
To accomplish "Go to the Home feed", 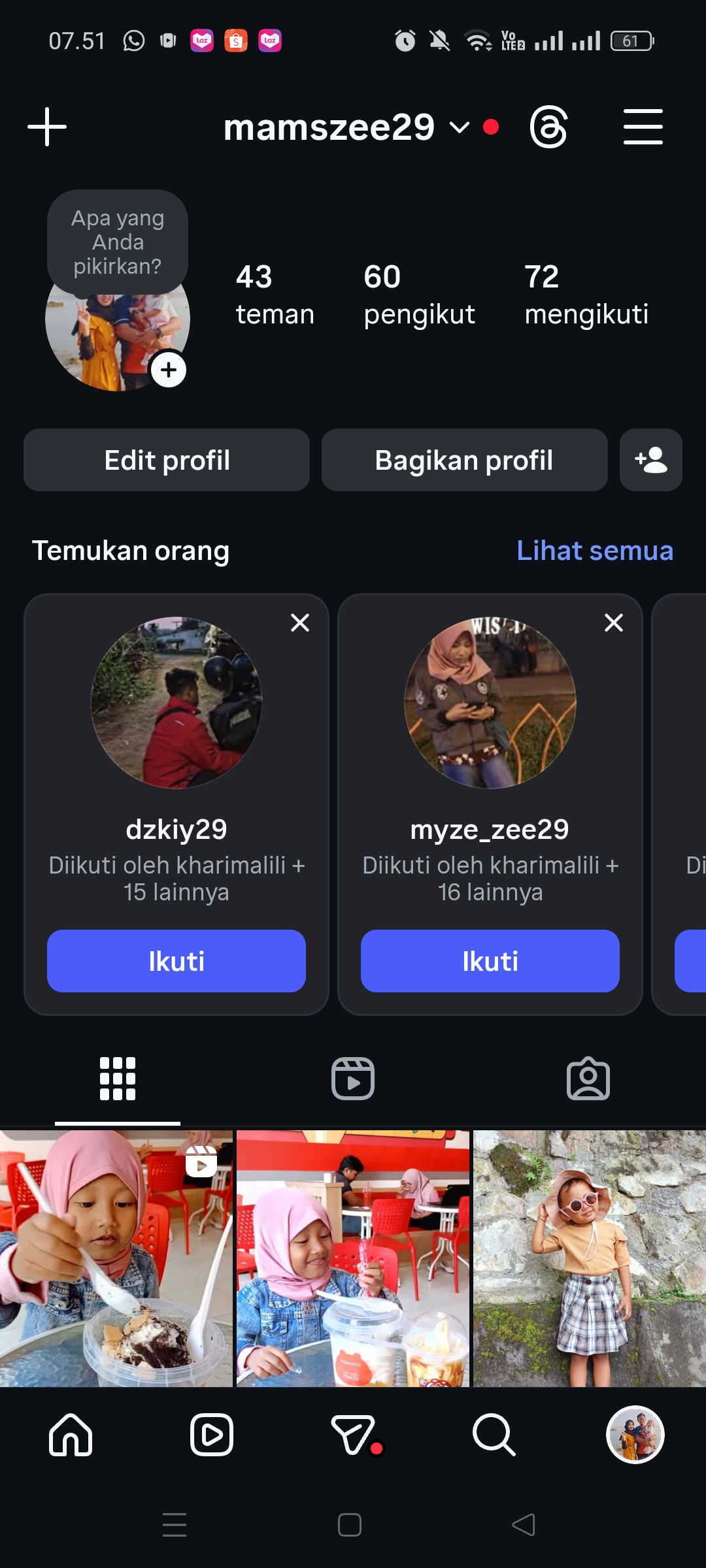I will click(71, 1435).
